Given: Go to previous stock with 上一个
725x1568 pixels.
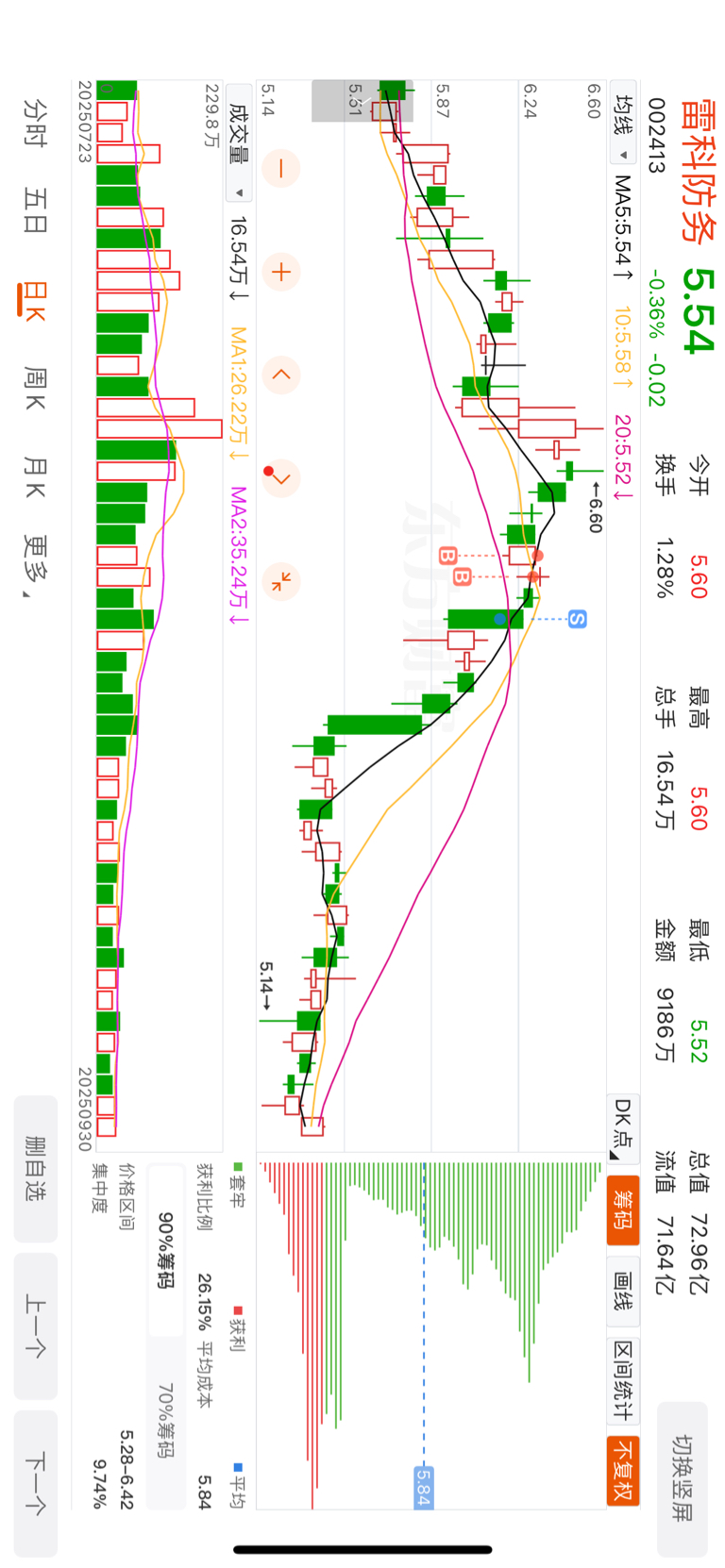Looking at the screenshot, I should (36, 1326).
